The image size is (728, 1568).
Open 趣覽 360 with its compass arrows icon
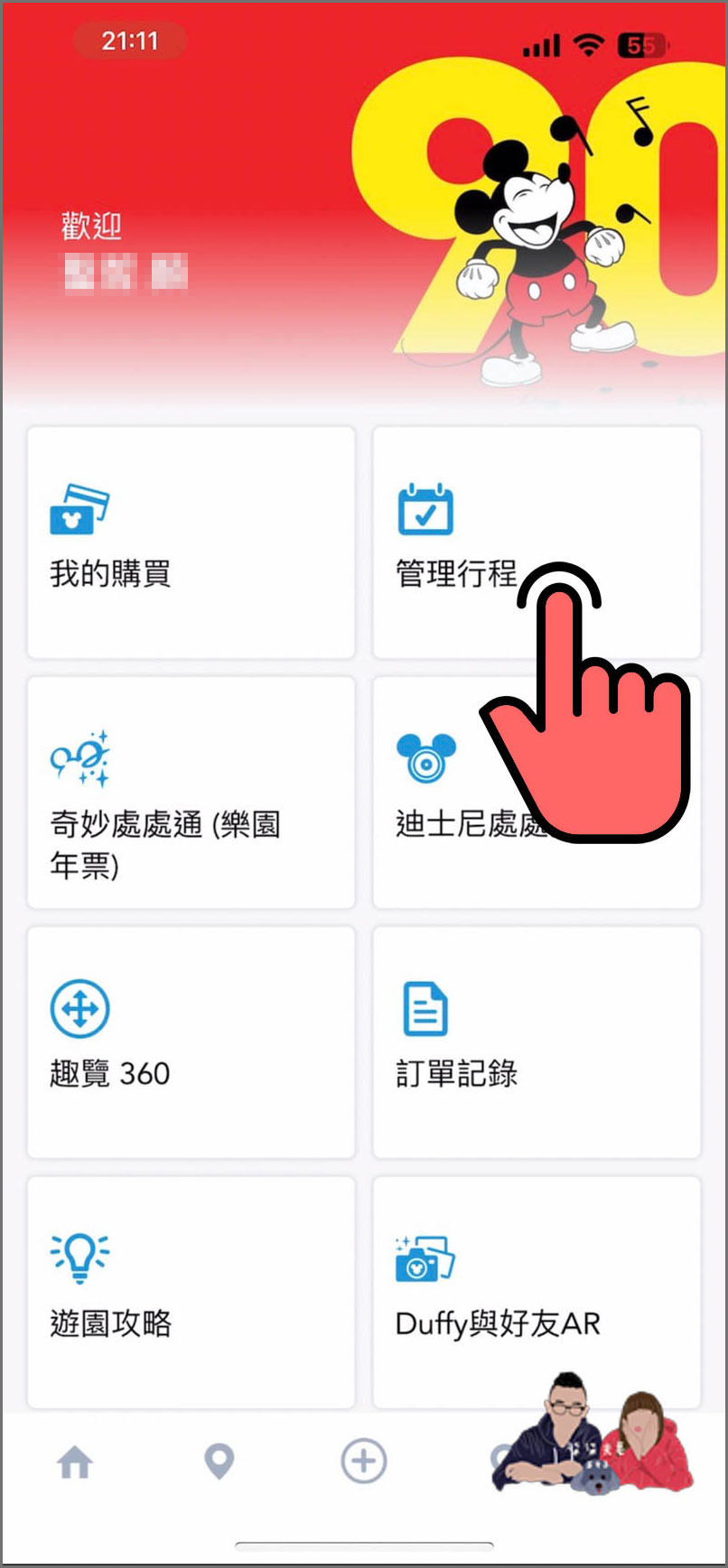click(x=79, y=1007)
